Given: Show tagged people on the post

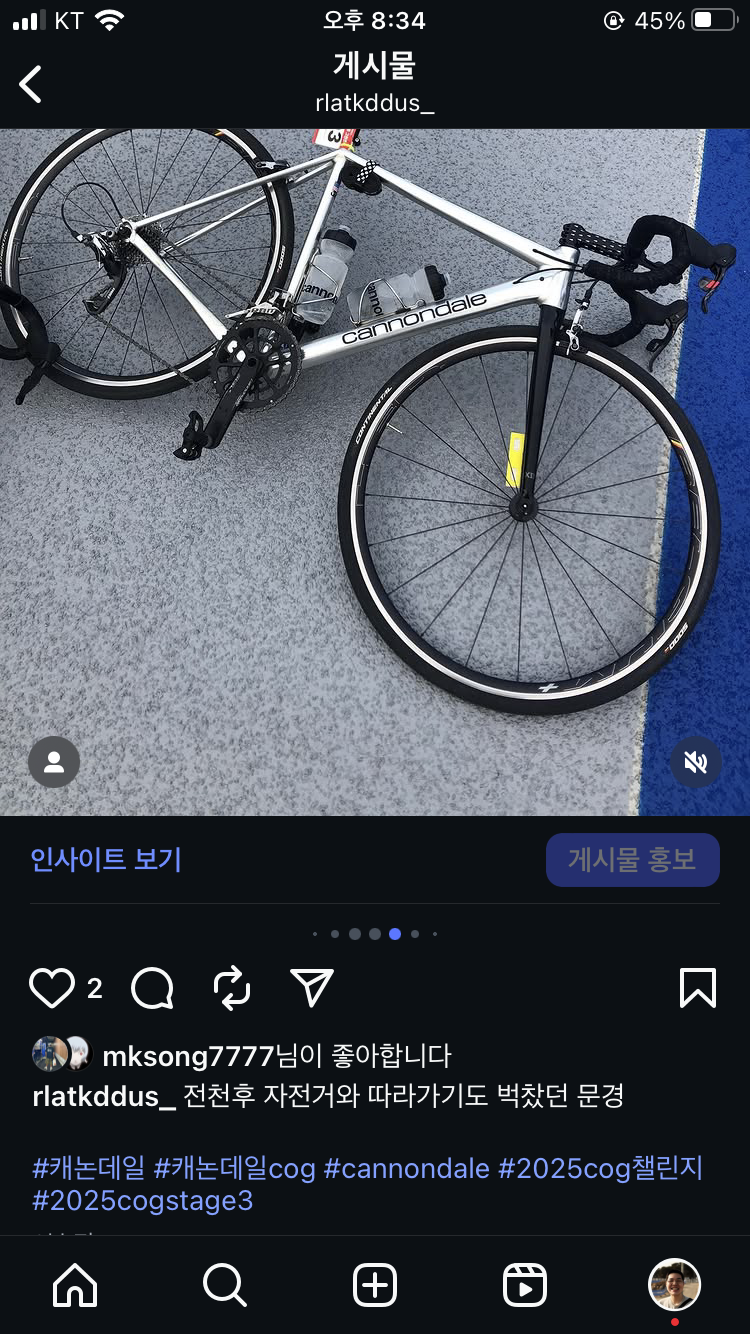Looking at the screenshot, I should pyautogui.click(x=54, y=763).
